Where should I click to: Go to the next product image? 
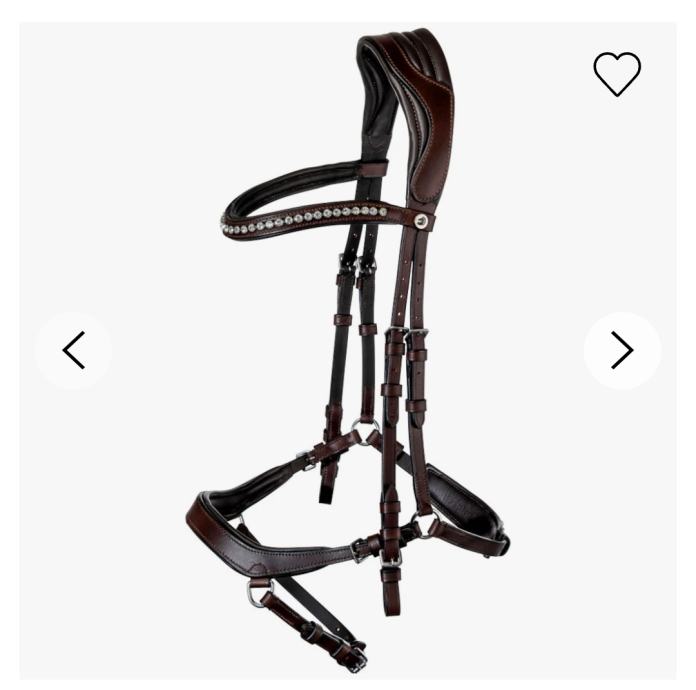coord(622,350)
